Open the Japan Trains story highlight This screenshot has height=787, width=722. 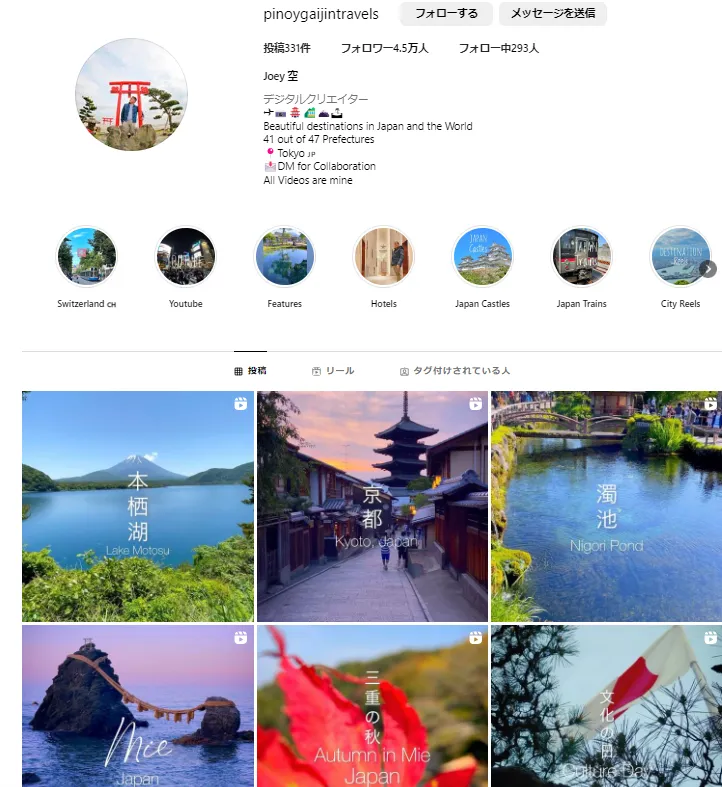point(582,257)
